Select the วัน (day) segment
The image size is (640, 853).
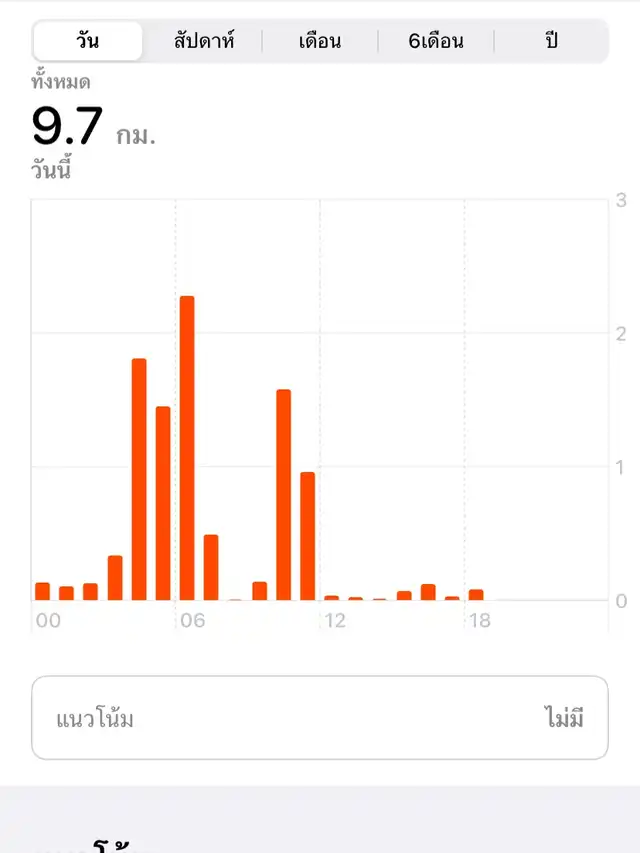coord(88,41)
